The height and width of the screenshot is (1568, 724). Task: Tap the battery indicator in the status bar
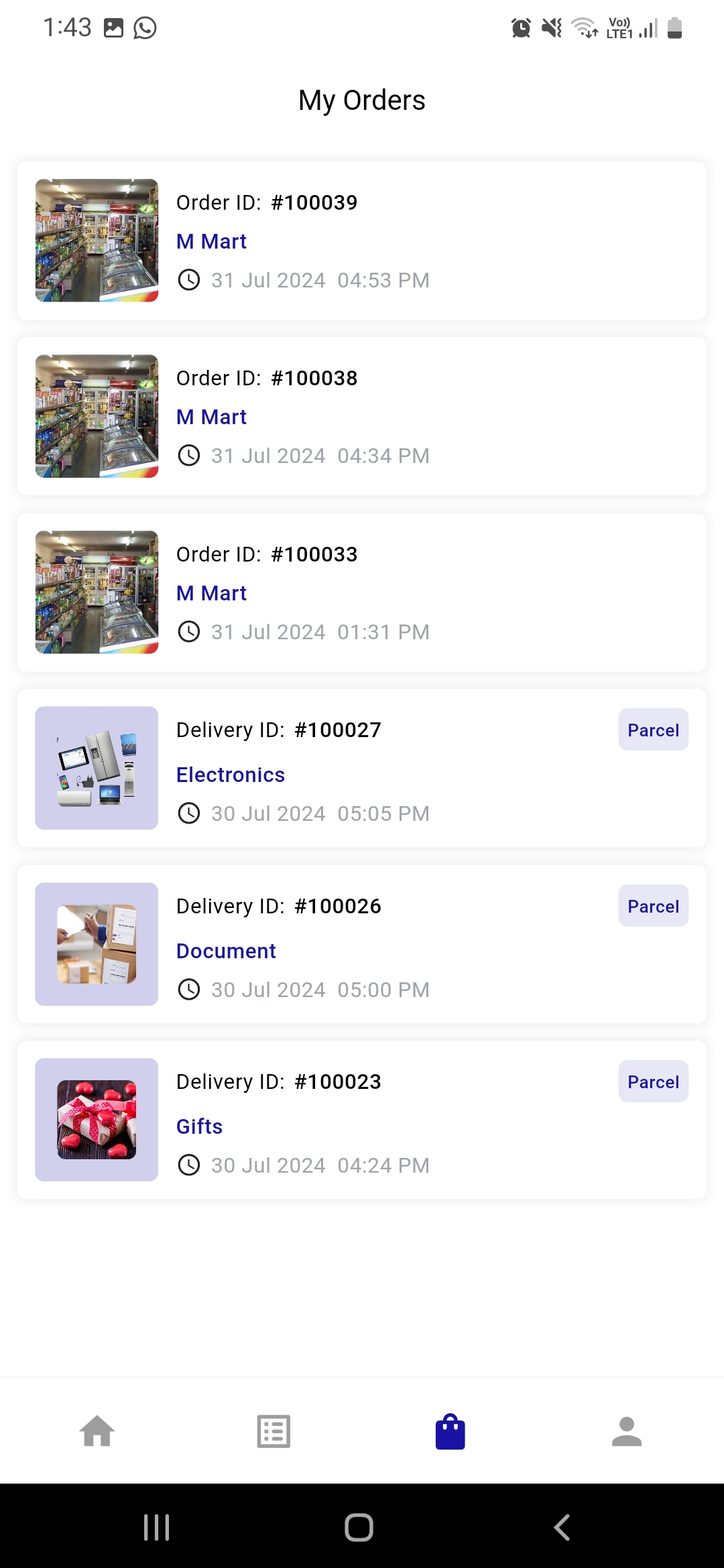pyautogui.click(x=674, y=28)
